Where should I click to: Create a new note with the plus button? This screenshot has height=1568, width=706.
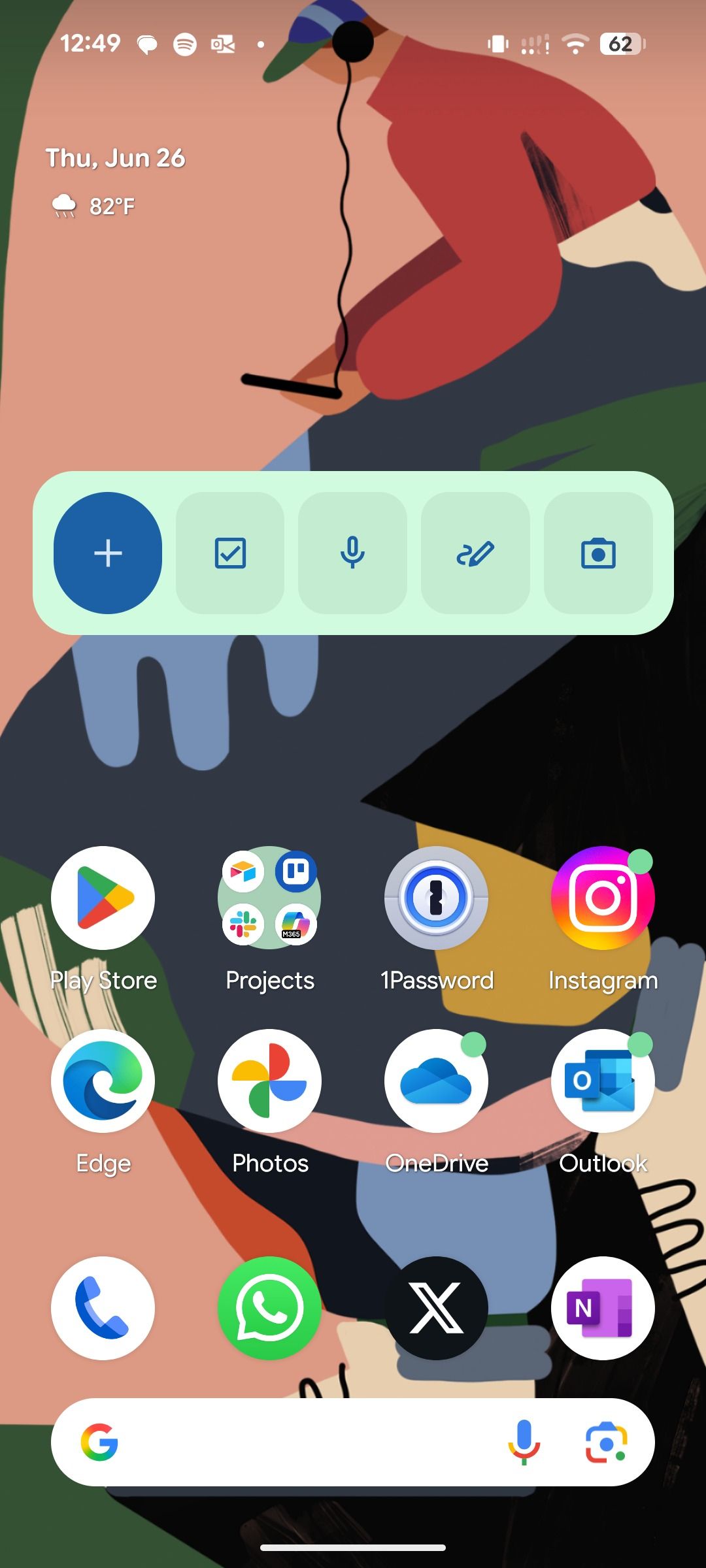(108, 553)
